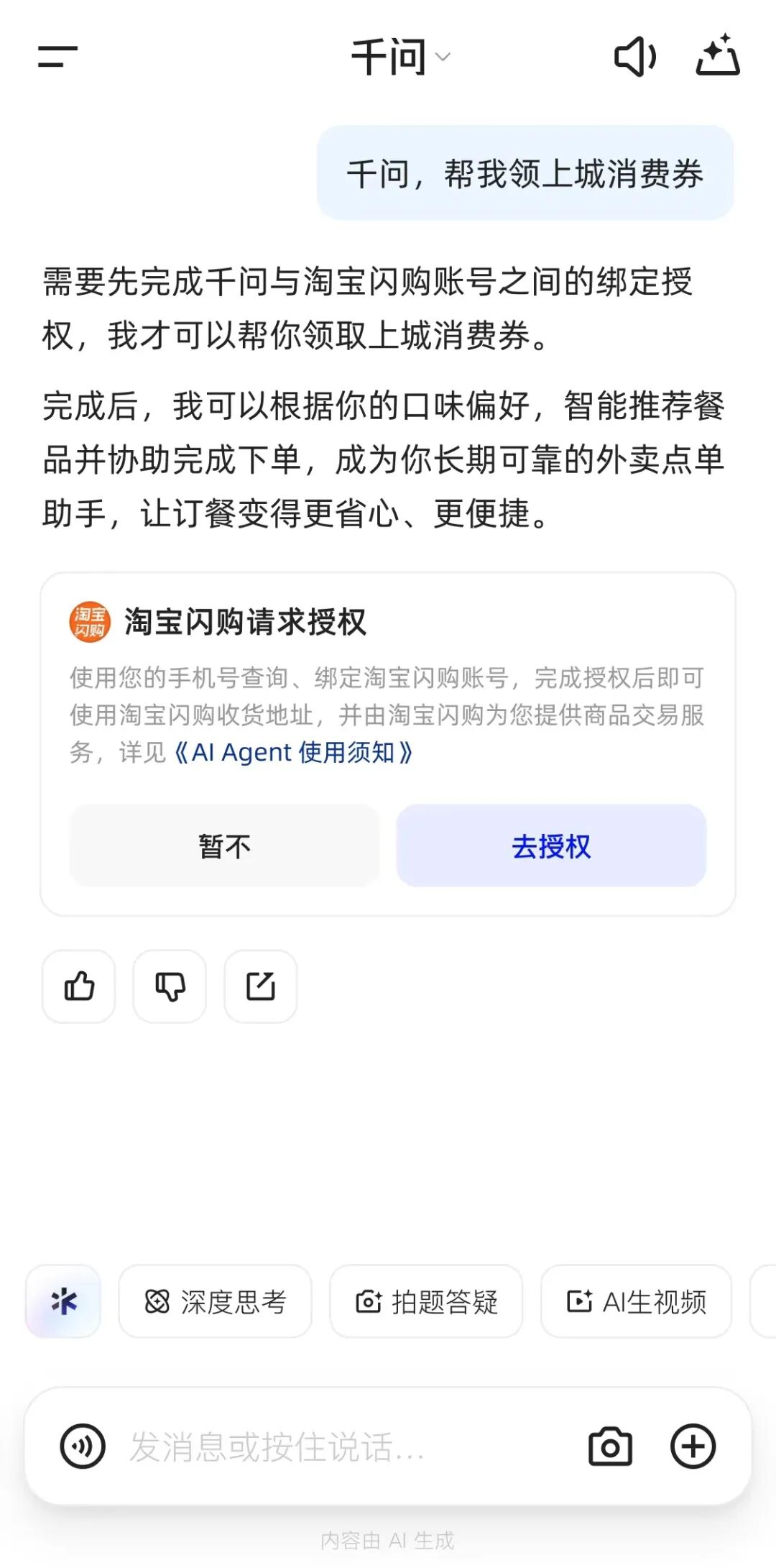Toggle the voice playback speaker icon

point(634,57)
